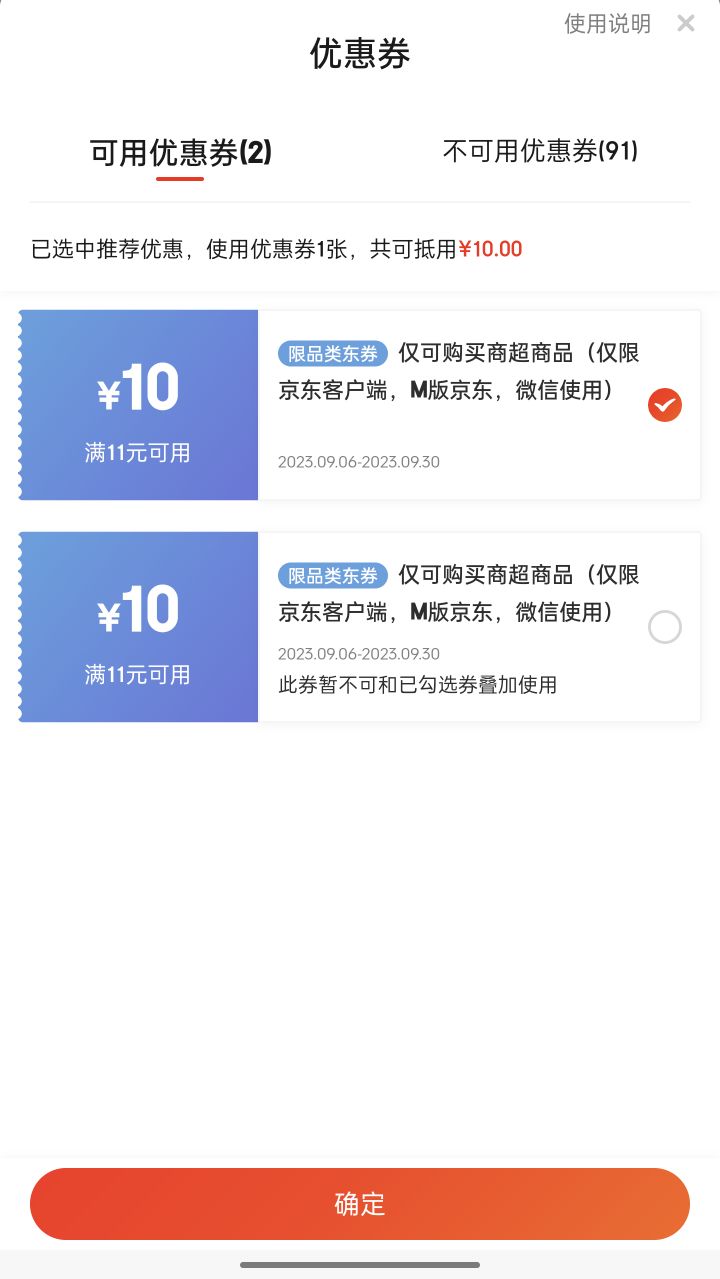Click the first coupon's validity dates
The image size is (720, 1279).
pos(358,462)
